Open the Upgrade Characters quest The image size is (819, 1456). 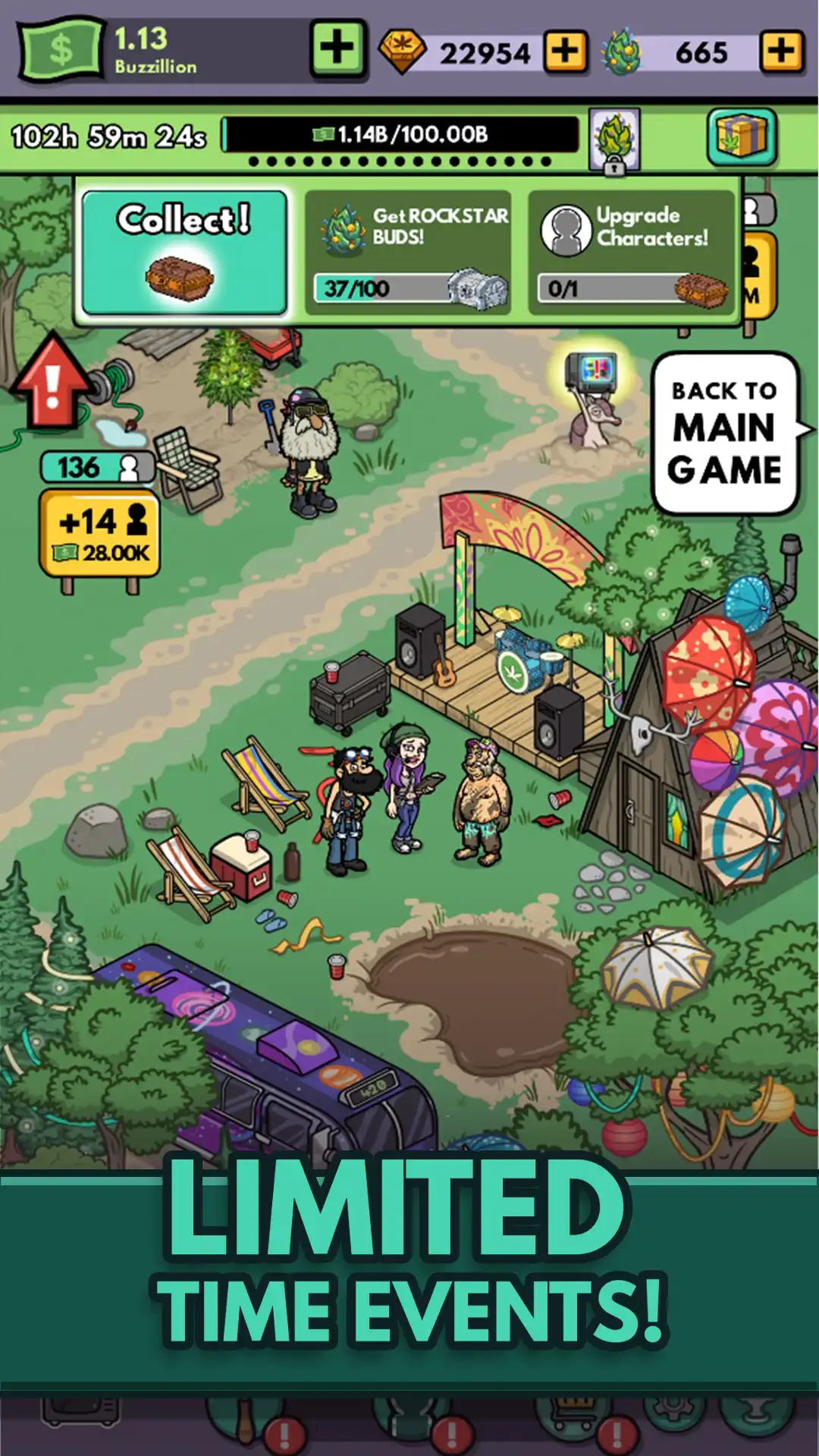pos(632,253)
